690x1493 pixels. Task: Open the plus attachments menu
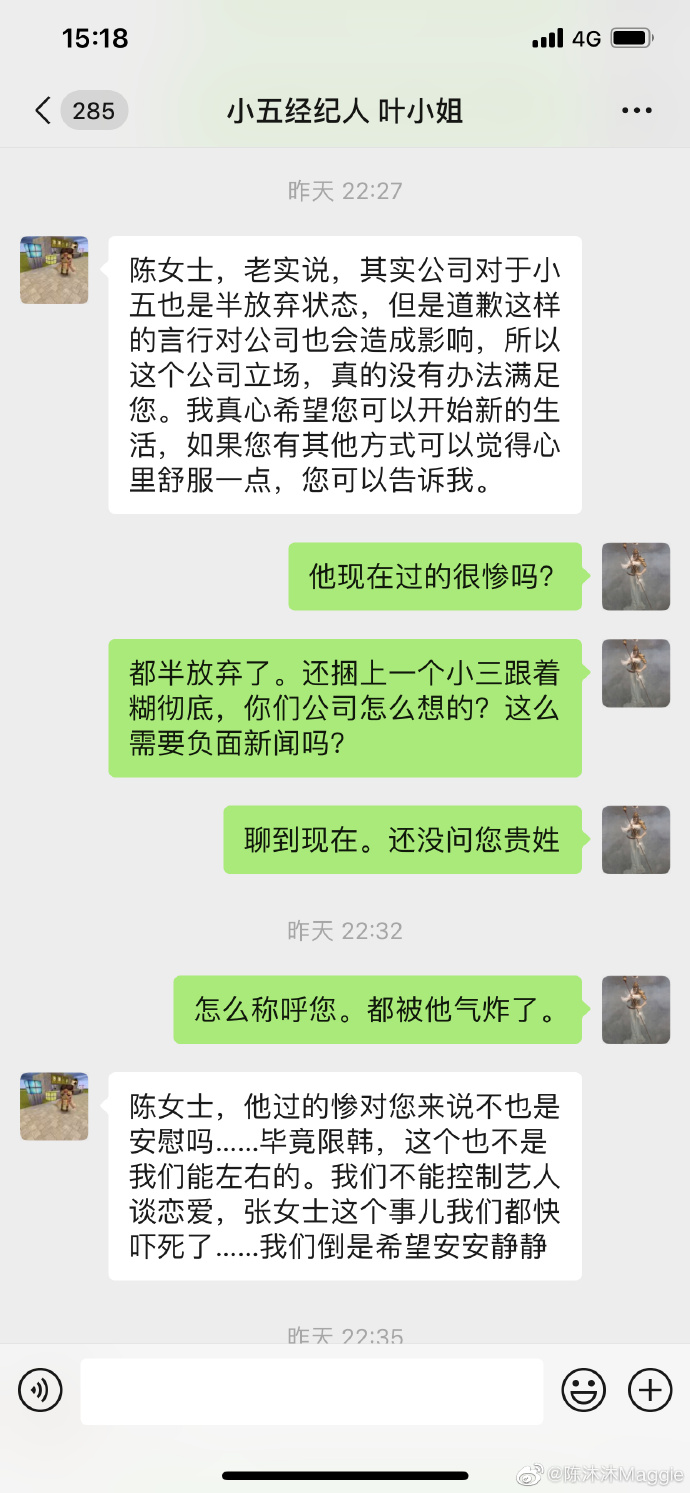[649, 1390]
